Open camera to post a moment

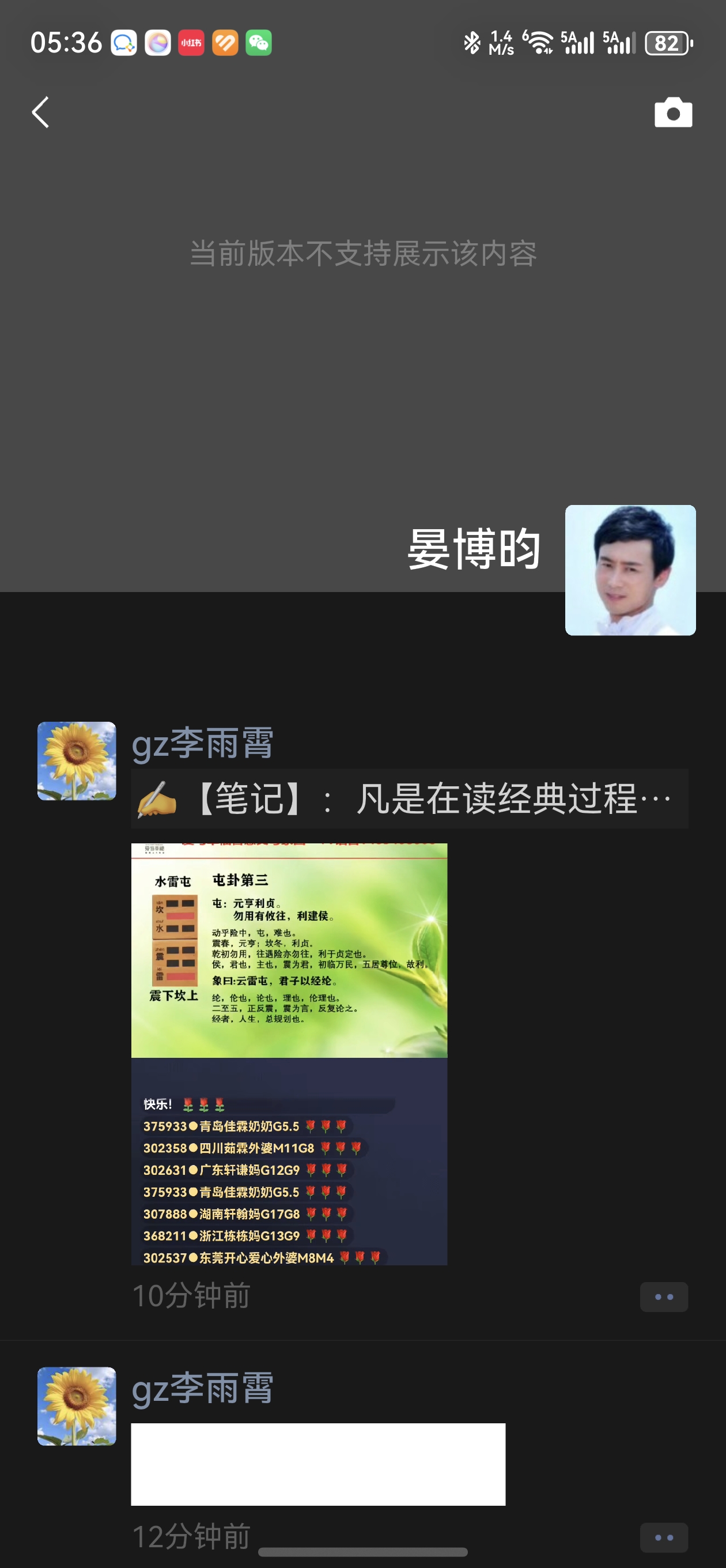pyautogui.click(x=672, y=112)
